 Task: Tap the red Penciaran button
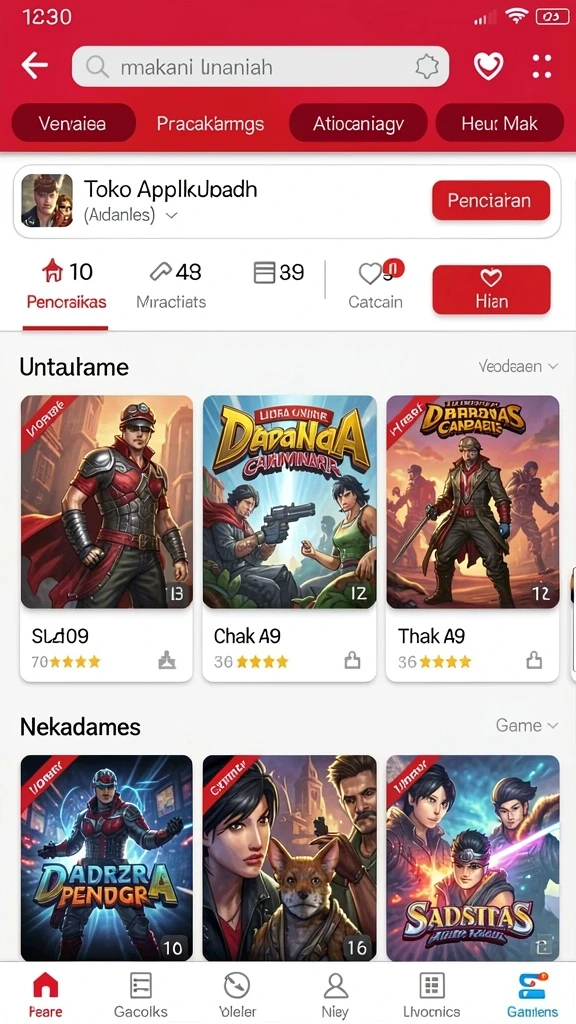[x=490, y=200]
